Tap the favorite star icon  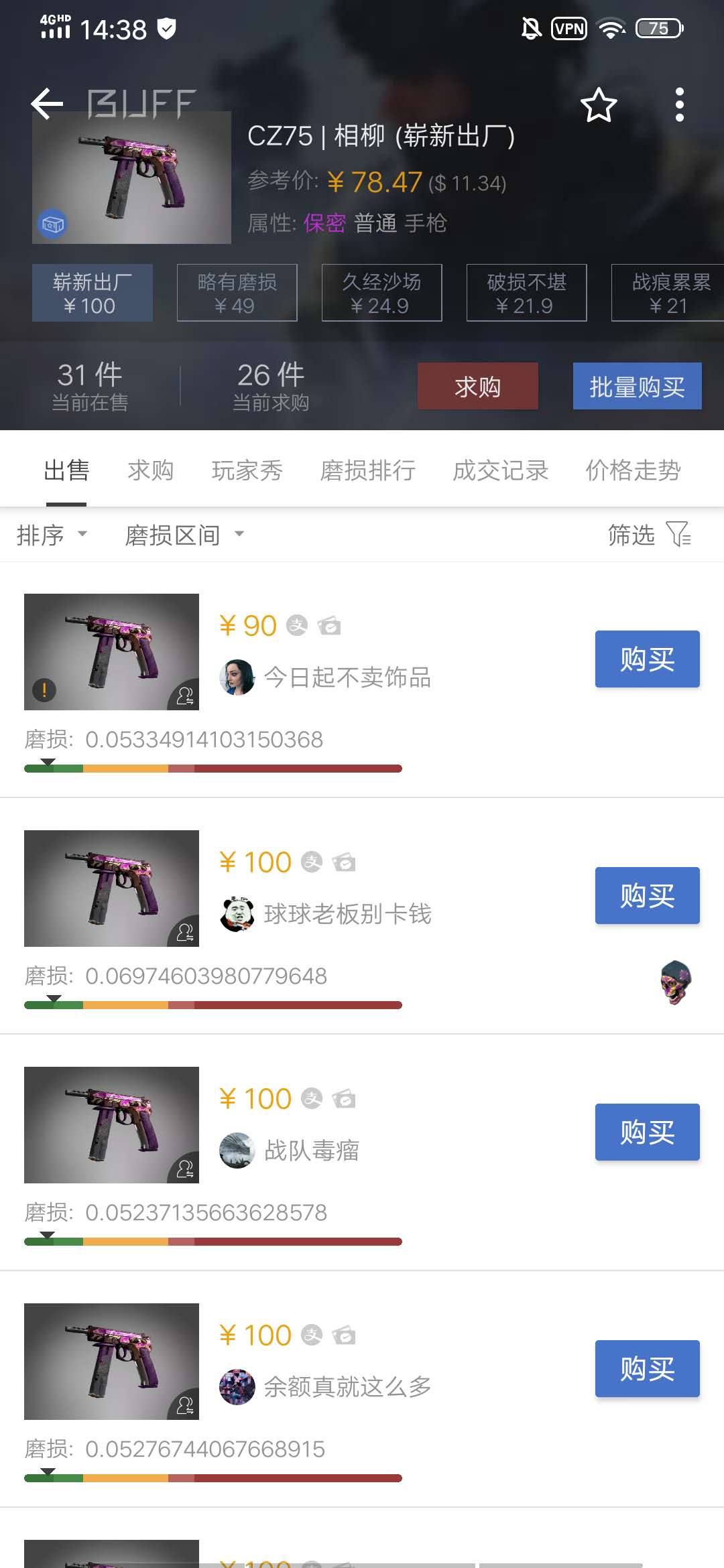click(597, 105)
